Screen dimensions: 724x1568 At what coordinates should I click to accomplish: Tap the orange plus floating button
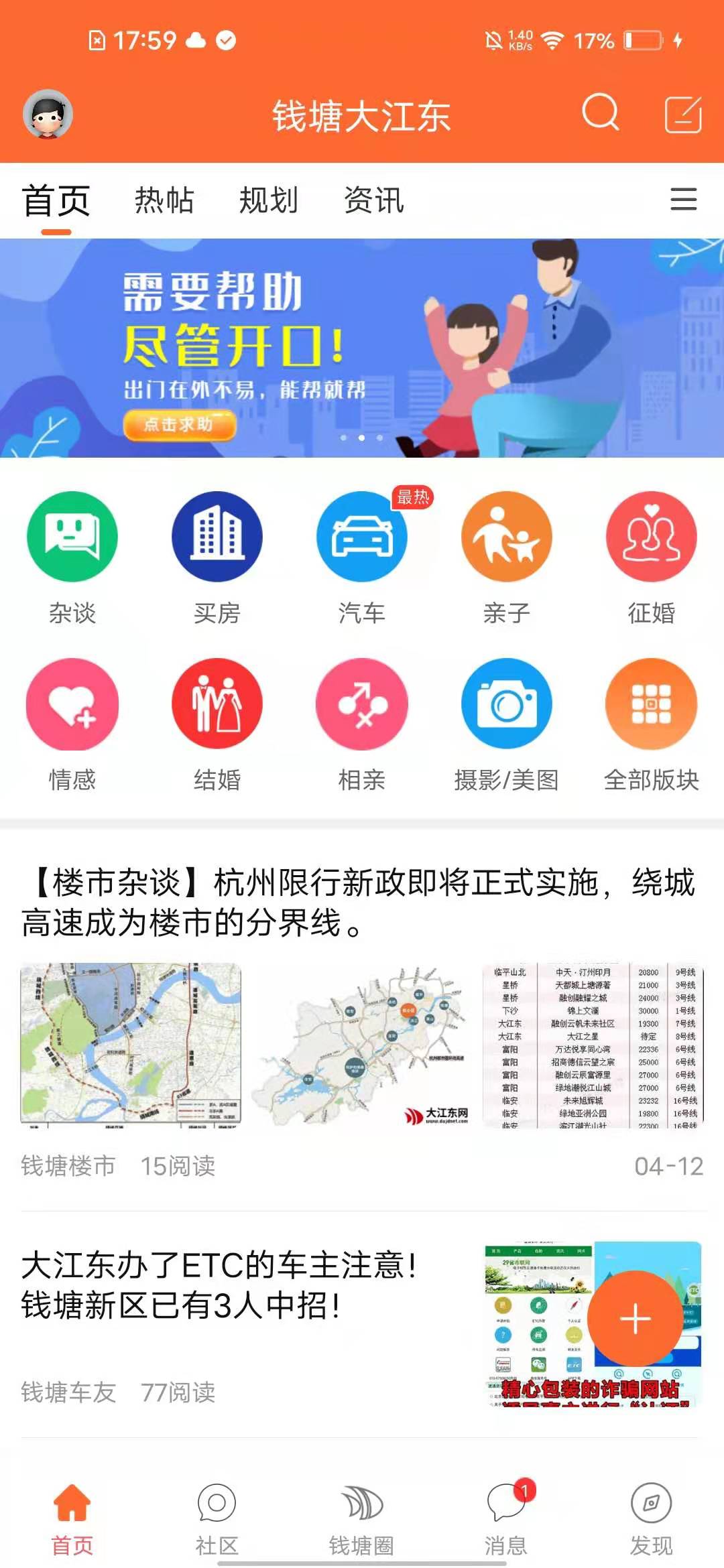(x=635, y=1319)
